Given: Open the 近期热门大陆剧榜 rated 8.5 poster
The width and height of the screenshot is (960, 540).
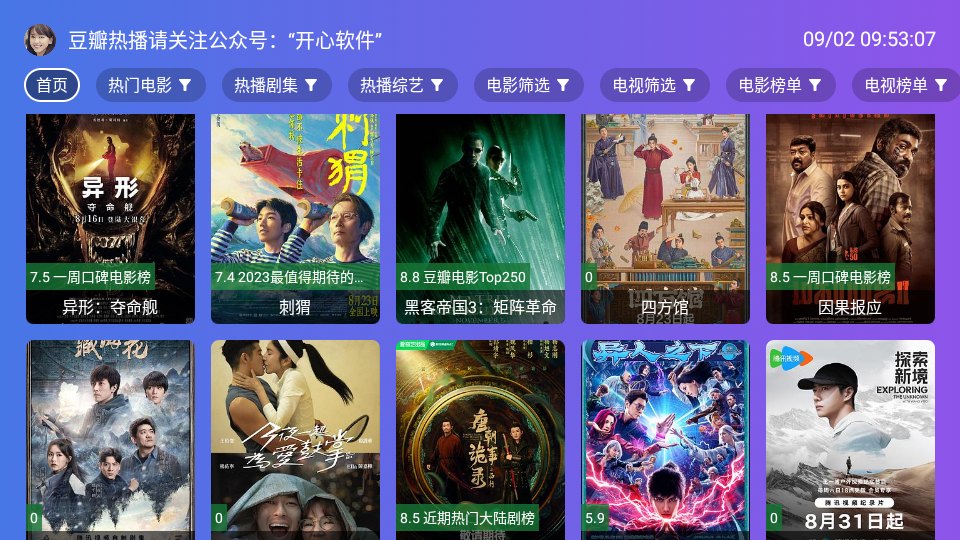Looking at the screenshot, I should [x=480, y=440].
